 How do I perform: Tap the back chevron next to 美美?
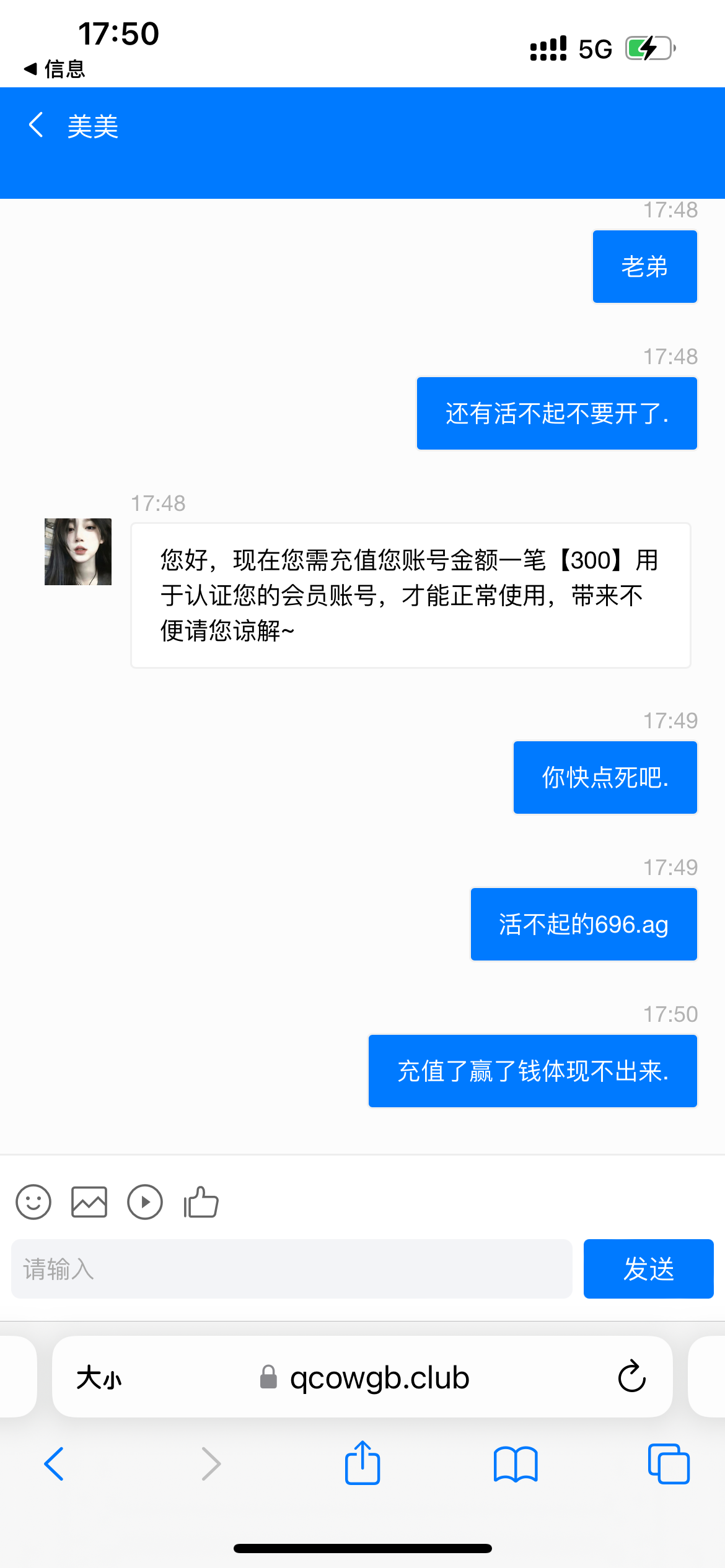[x=35, y=124]
